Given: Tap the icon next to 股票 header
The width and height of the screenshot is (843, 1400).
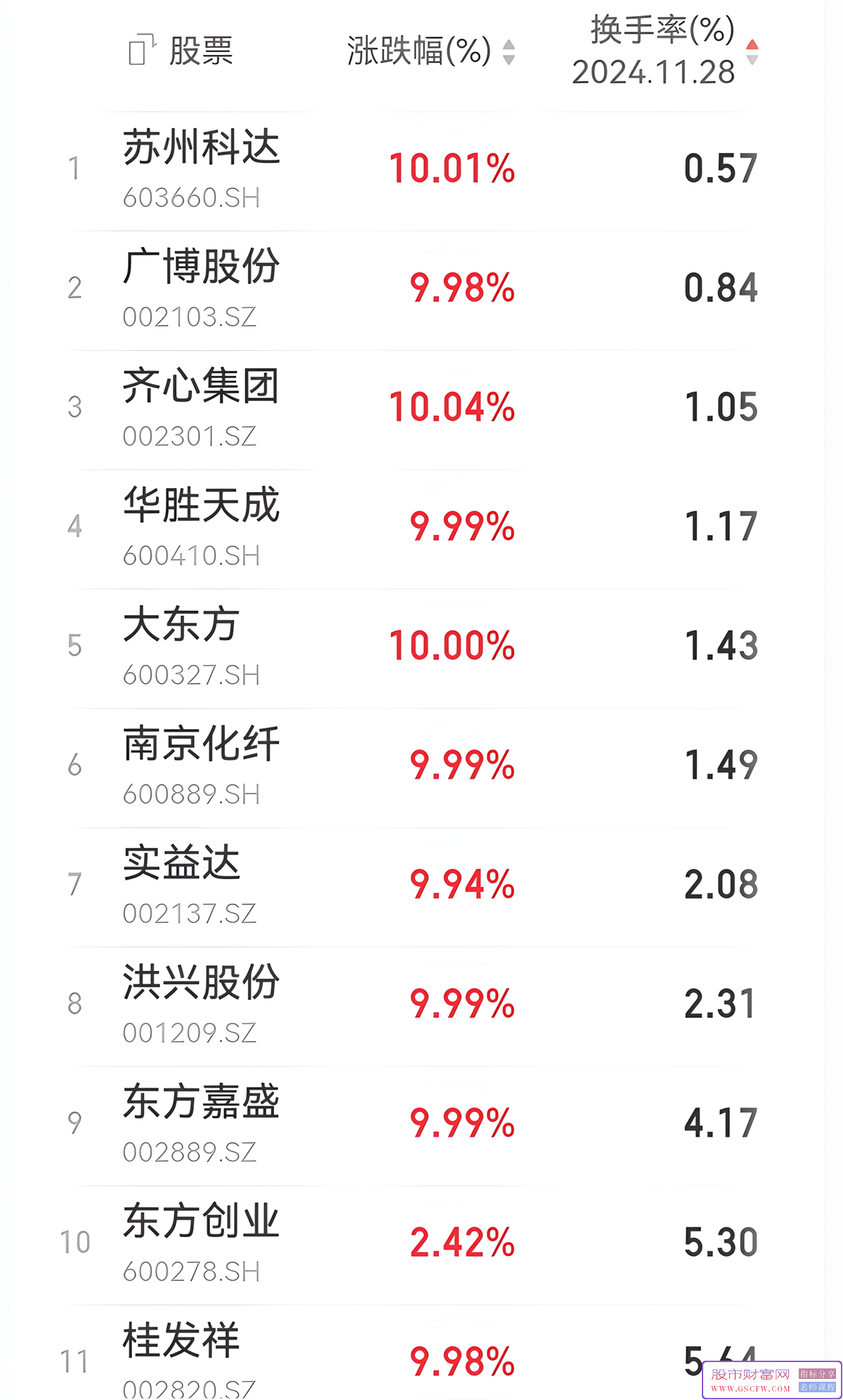Looking at the screenshot, I should point(143,50).
